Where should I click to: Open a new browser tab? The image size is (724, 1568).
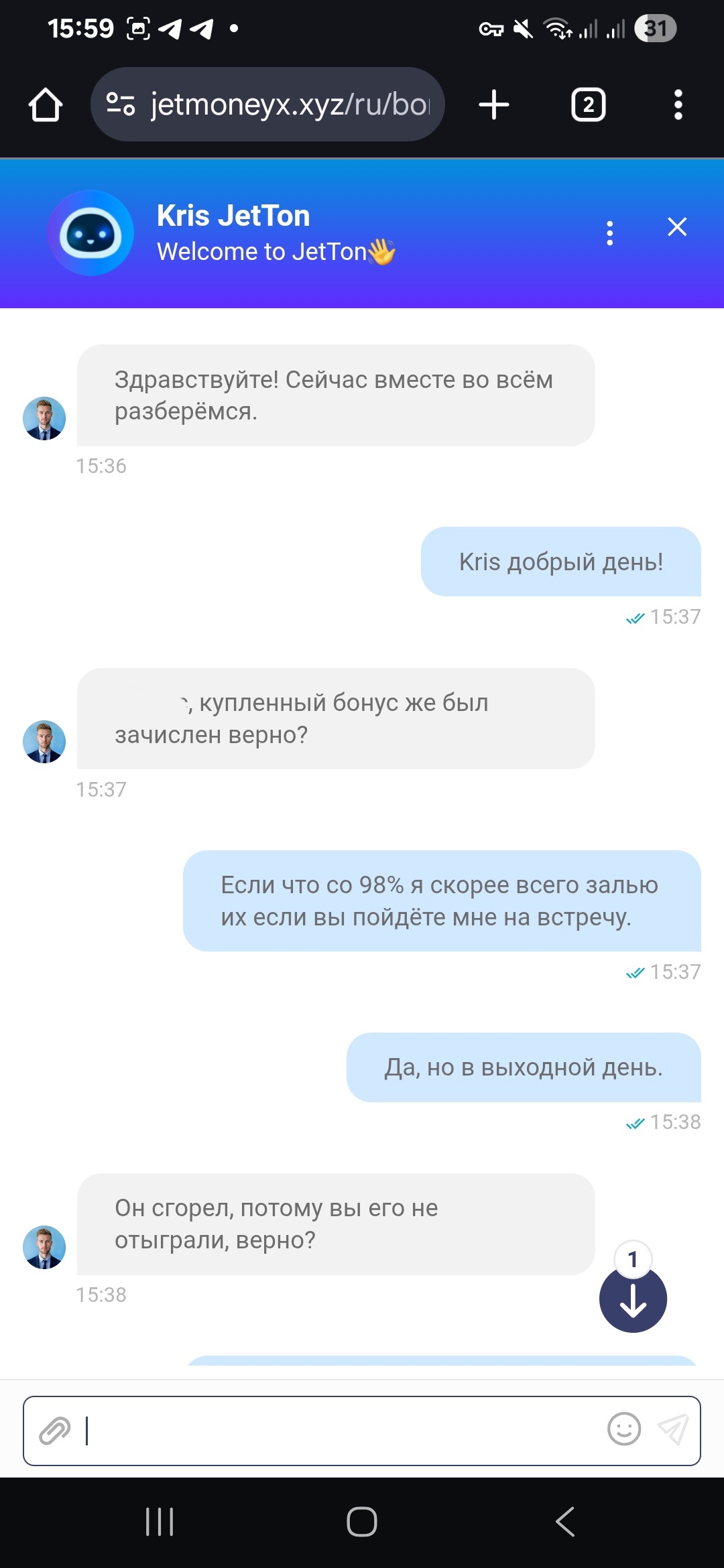(494, 105)
